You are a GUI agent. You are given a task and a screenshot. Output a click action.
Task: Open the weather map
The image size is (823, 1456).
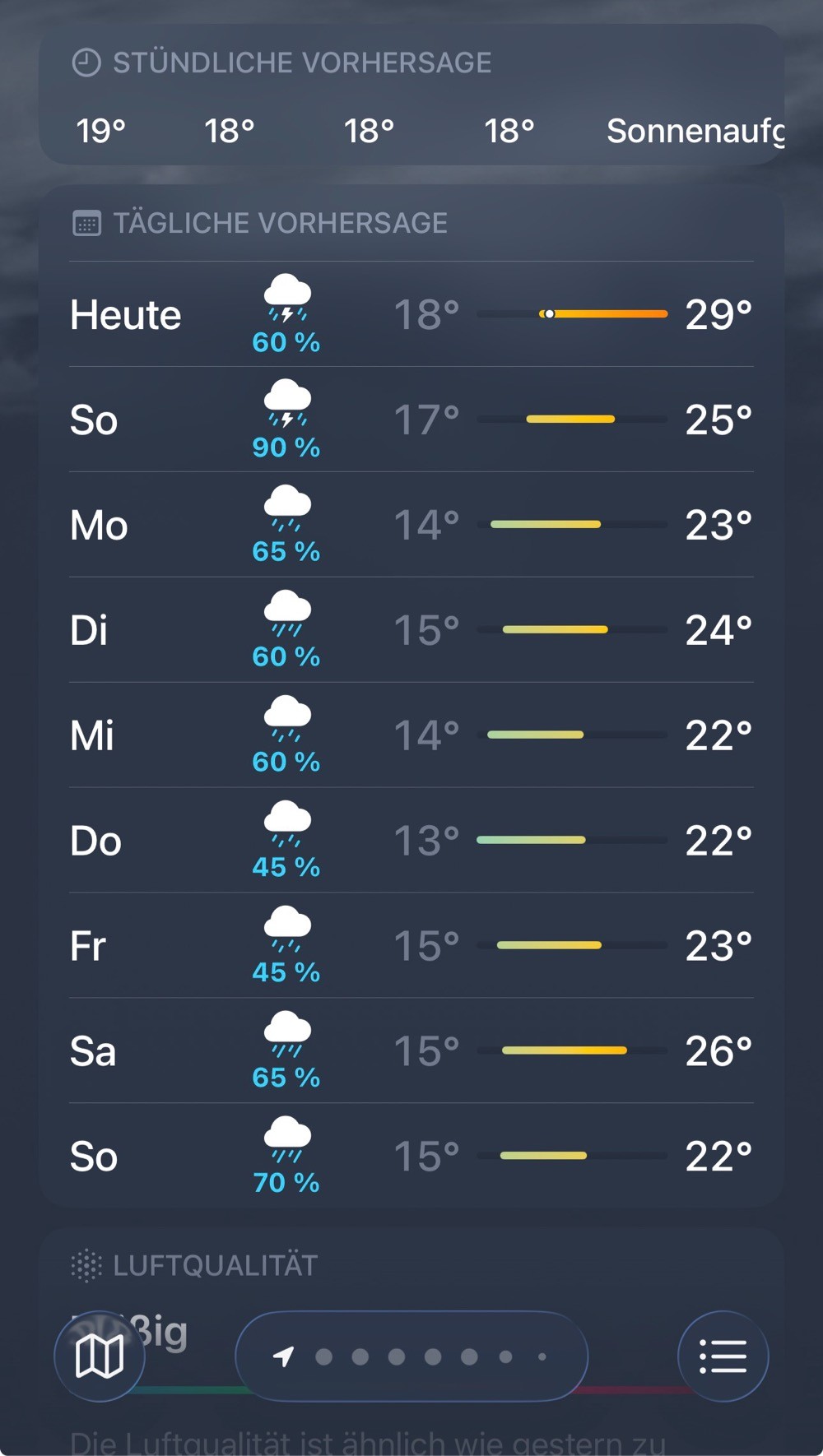[x=100, y=1356]
